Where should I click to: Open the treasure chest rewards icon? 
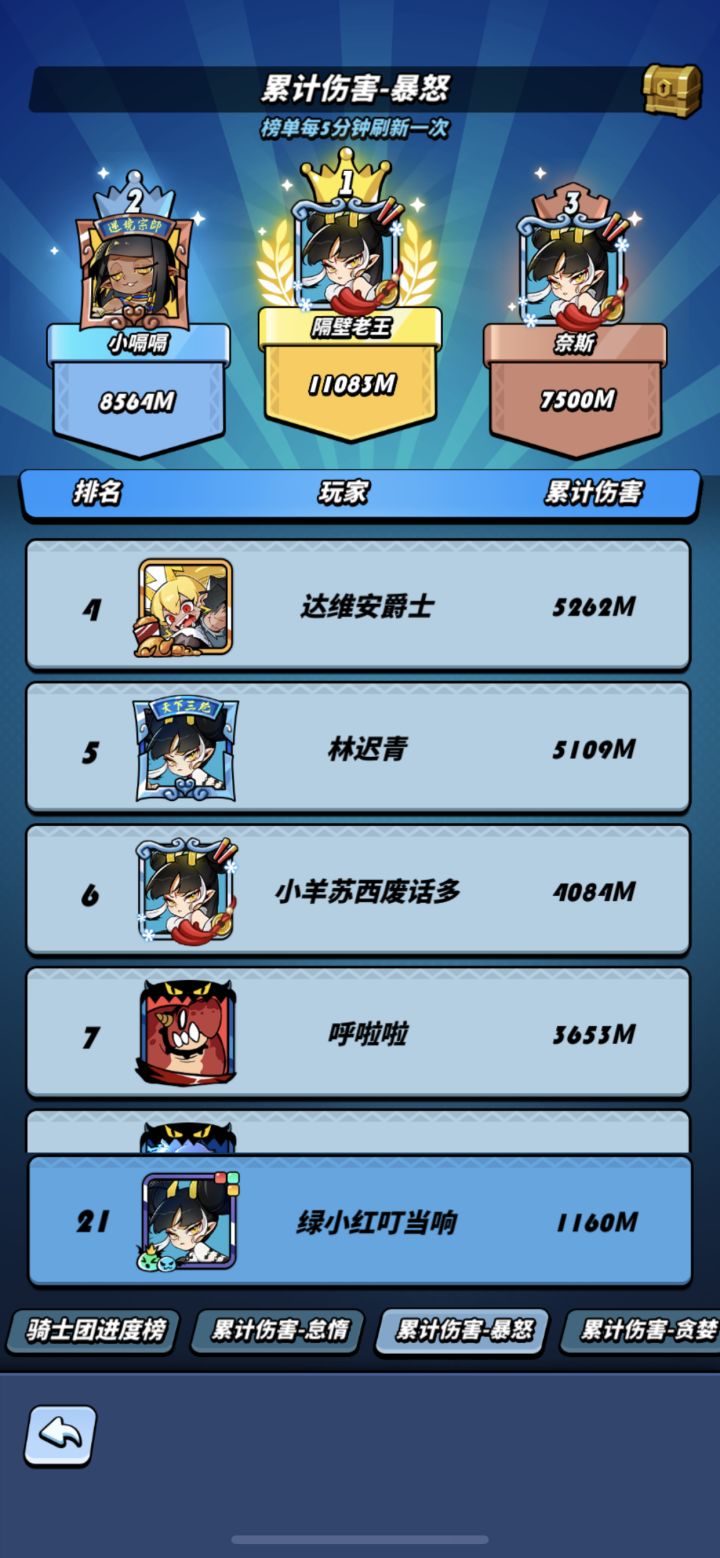(x=672, y=91)
